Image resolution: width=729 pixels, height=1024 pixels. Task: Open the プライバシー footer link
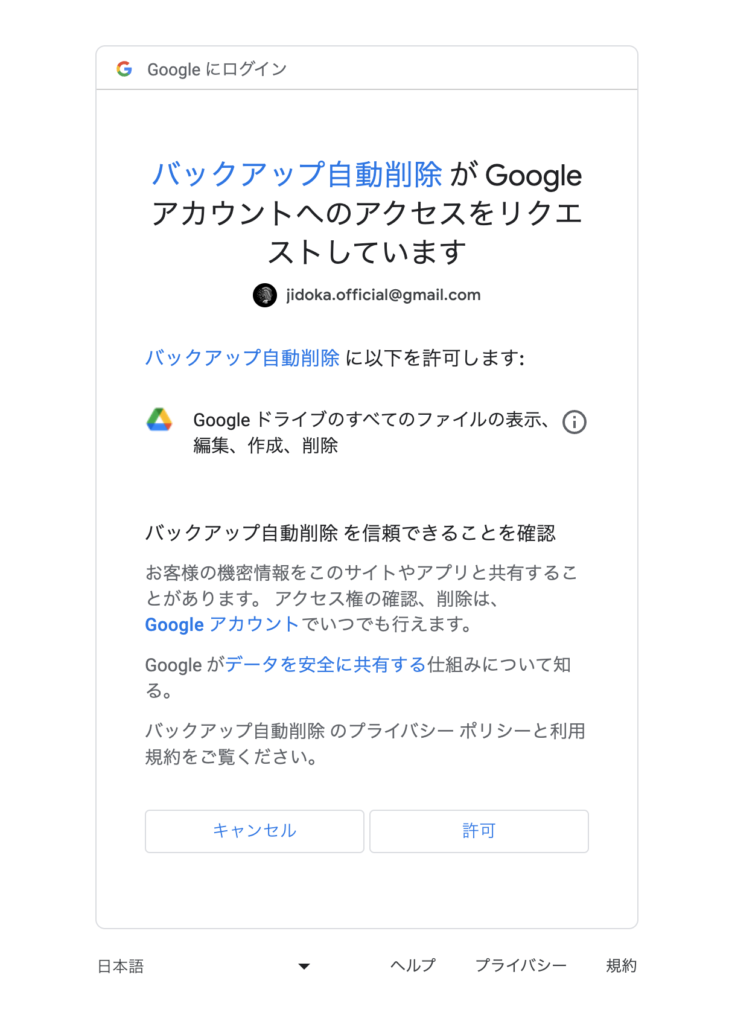coord(520,966)
